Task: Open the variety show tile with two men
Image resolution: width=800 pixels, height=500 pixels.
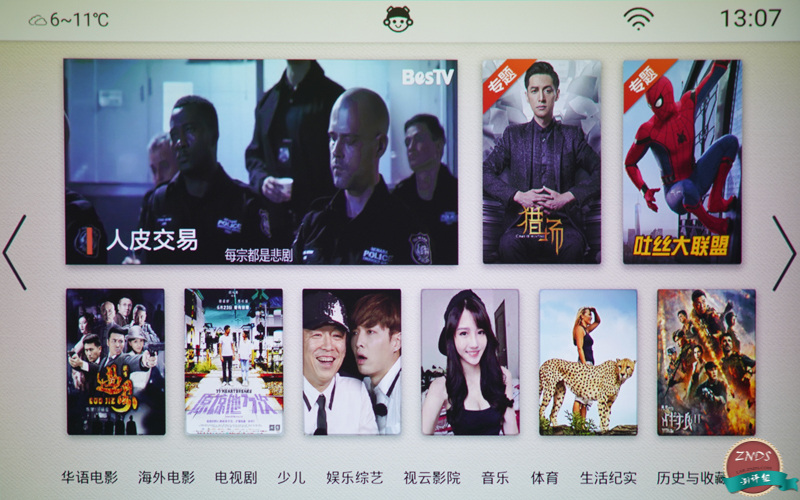Action: click(352, 362)
